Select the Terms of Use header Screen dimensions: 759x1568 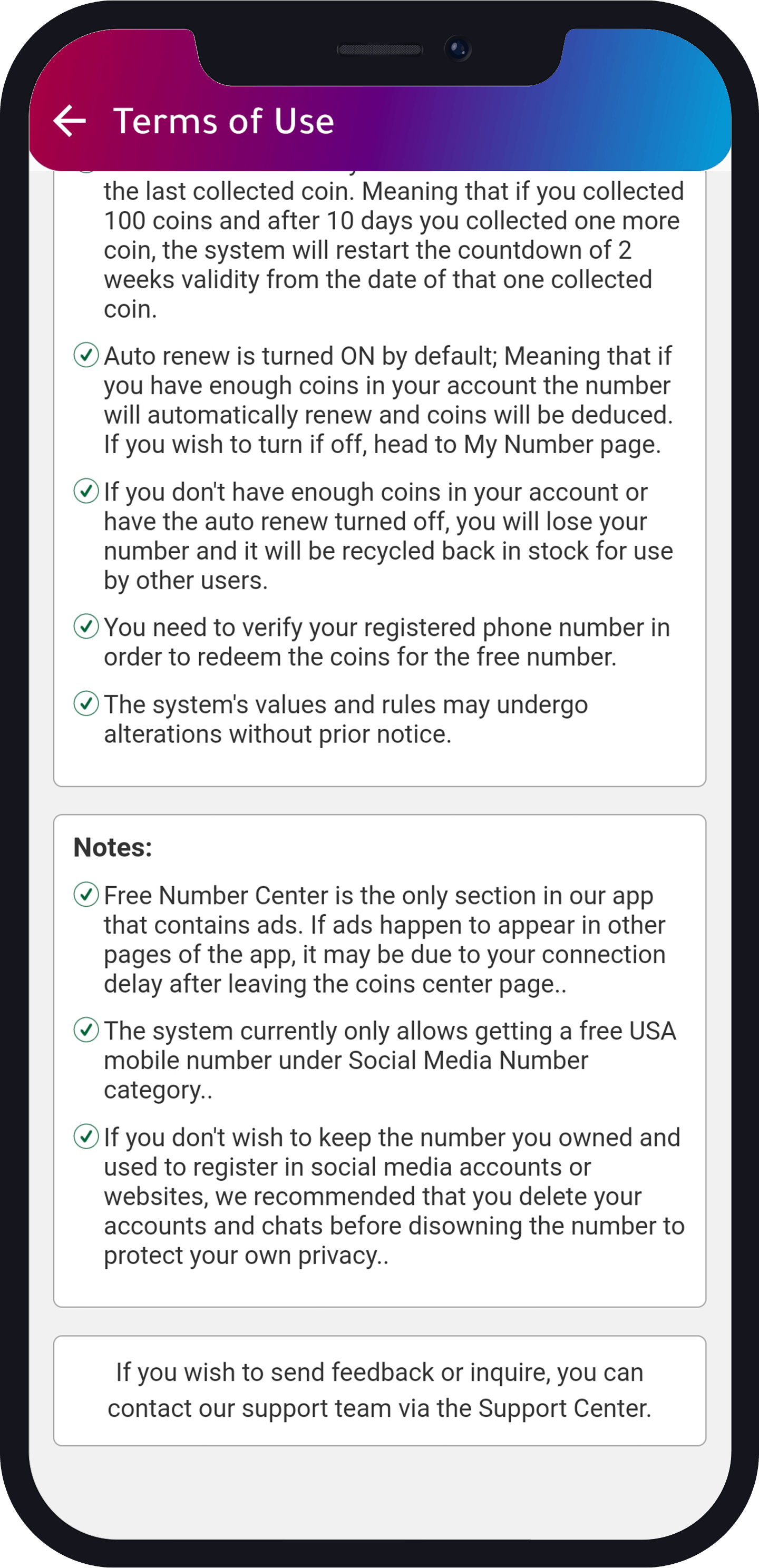[224, 121]
